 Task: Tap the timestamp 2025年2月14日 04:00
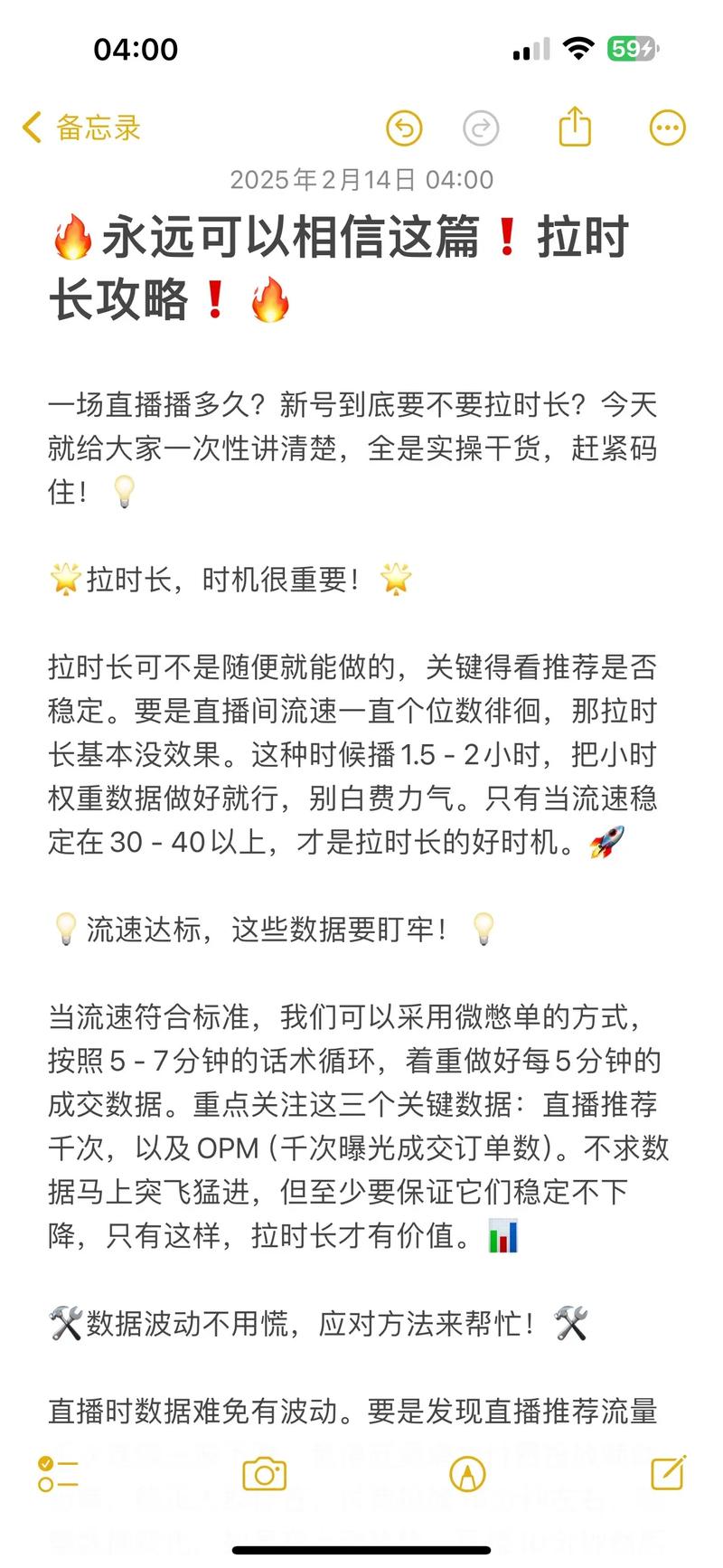click(x=360, y=178)
